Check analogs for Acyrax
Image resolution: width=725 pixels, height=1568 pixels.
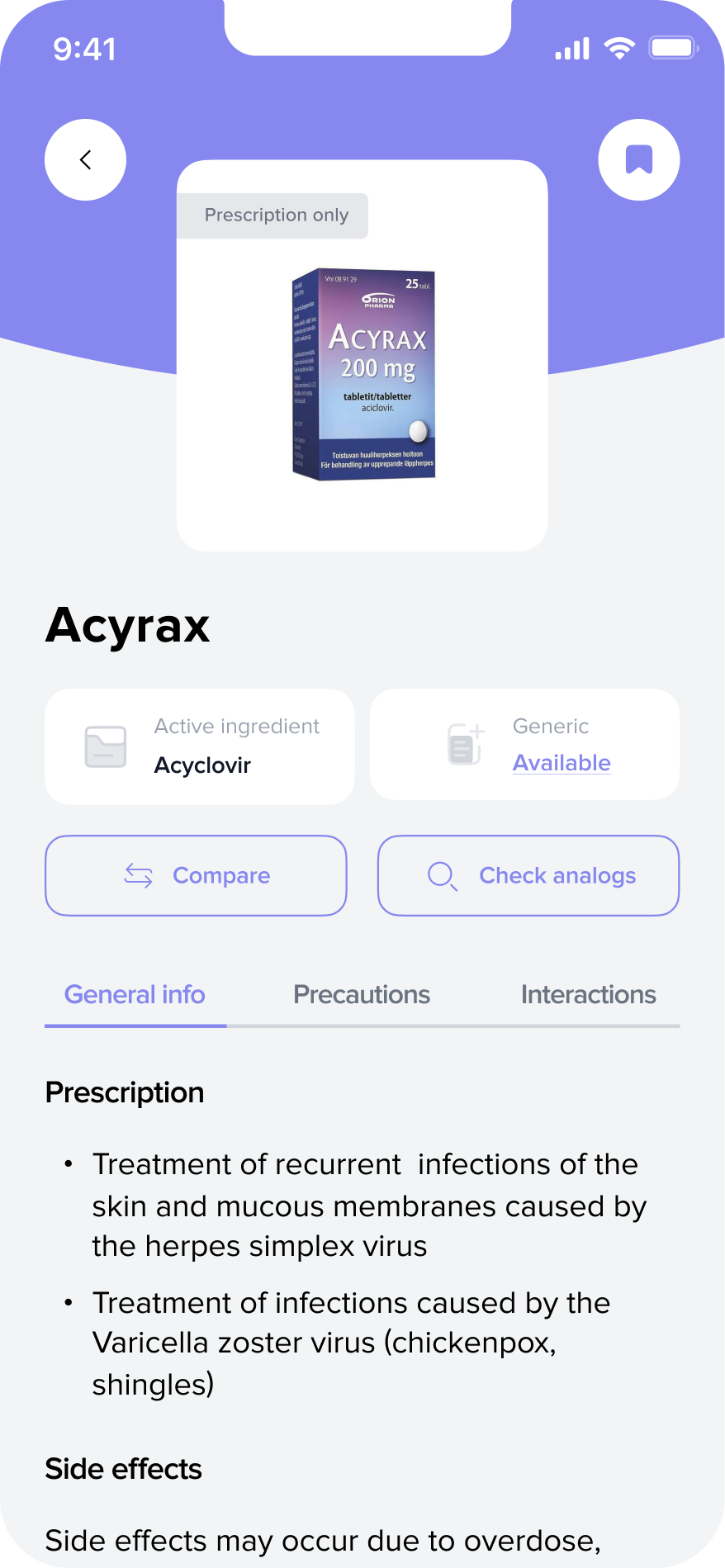click(528, 876)
